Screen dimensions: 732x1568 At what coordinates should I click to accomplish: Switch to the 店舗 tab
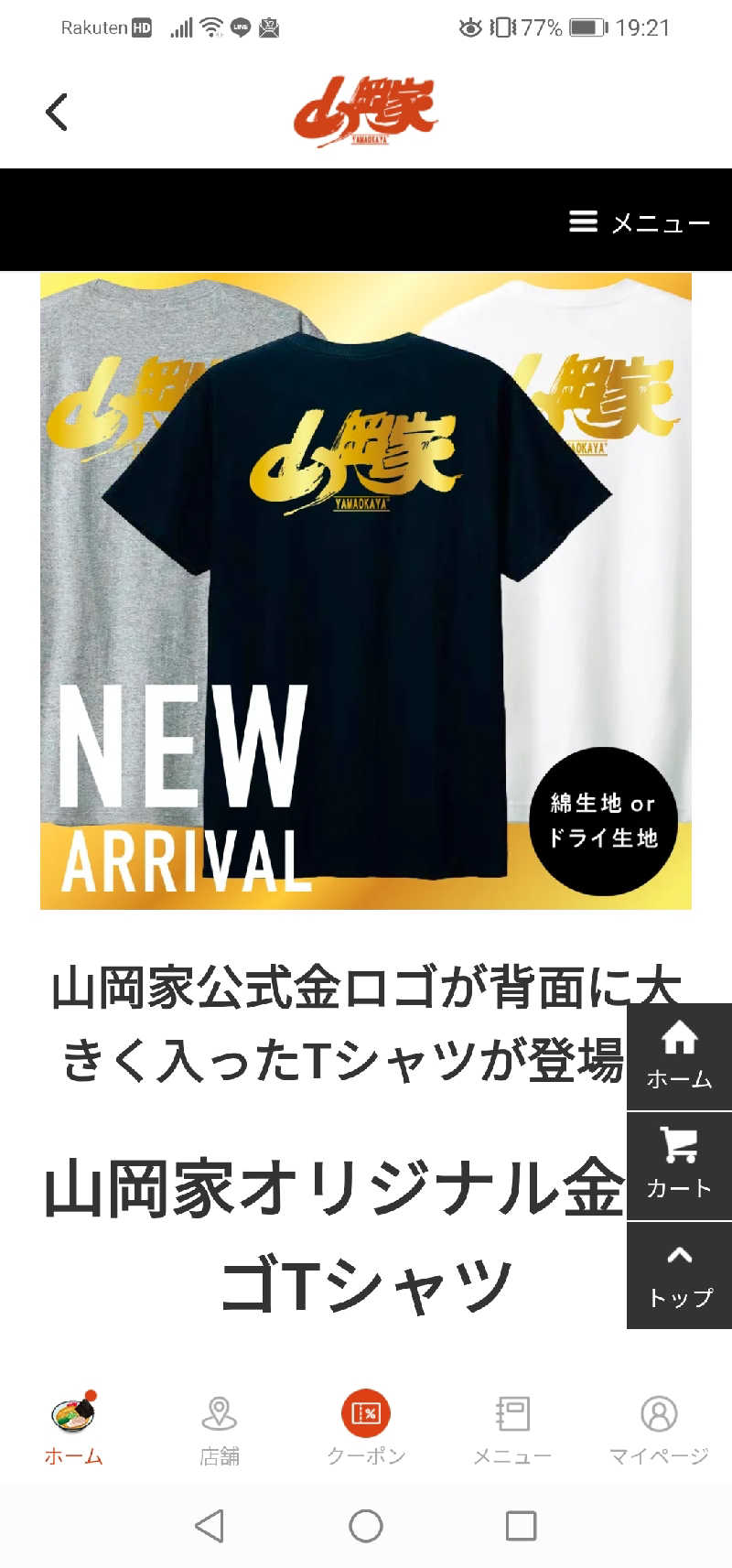point(220,1428)
